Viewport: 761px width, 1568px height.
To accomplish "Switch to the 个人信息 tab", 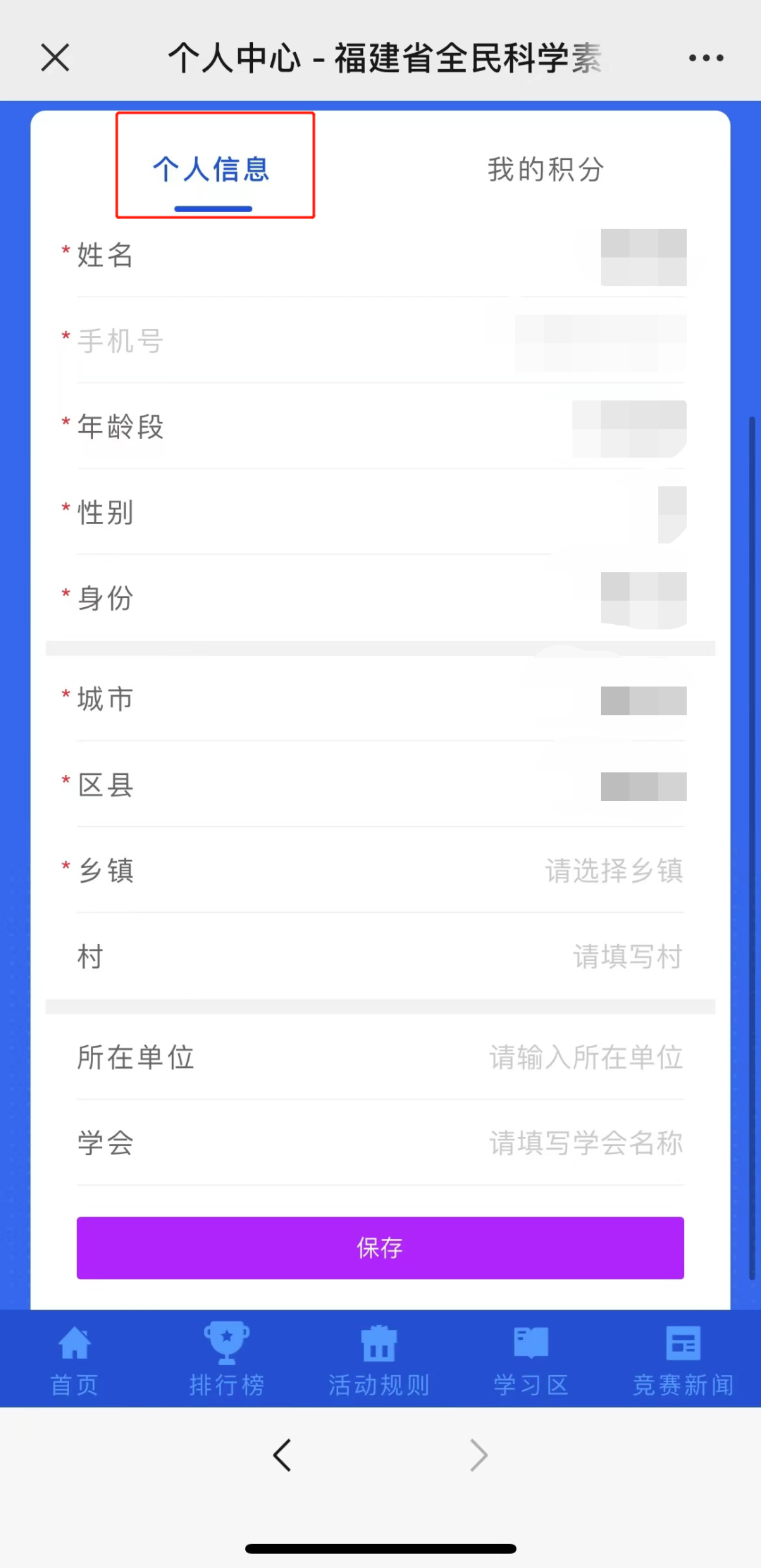I will point(212,170).
